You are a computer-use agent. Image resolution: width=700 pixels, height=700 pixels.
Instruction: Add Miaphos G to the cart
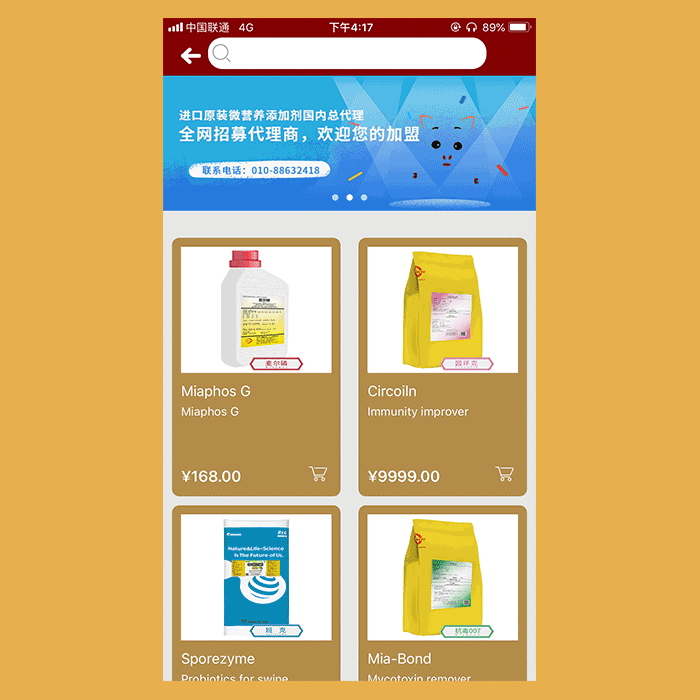click(x=318, y=474)
